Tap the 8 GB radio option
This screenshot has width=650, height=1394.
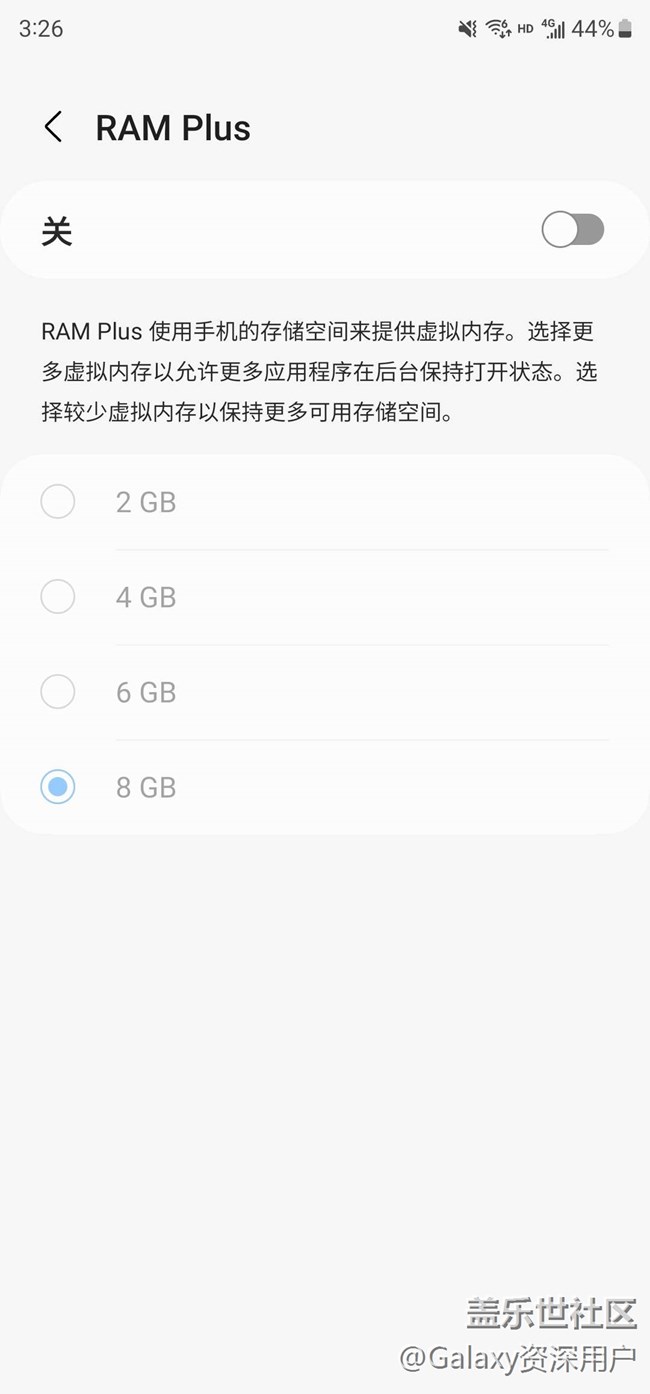click(58, 788)
